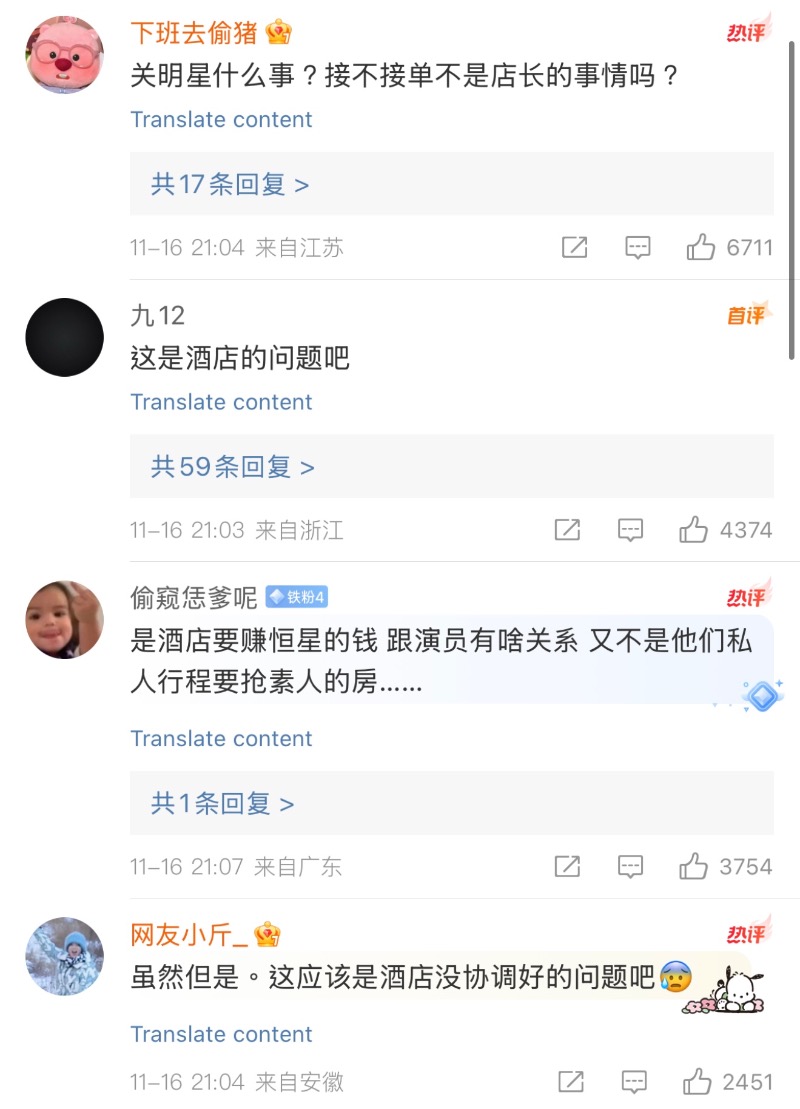
Task: View profile via the username 偷窥恁爹呢
Action: click(193, 598)
